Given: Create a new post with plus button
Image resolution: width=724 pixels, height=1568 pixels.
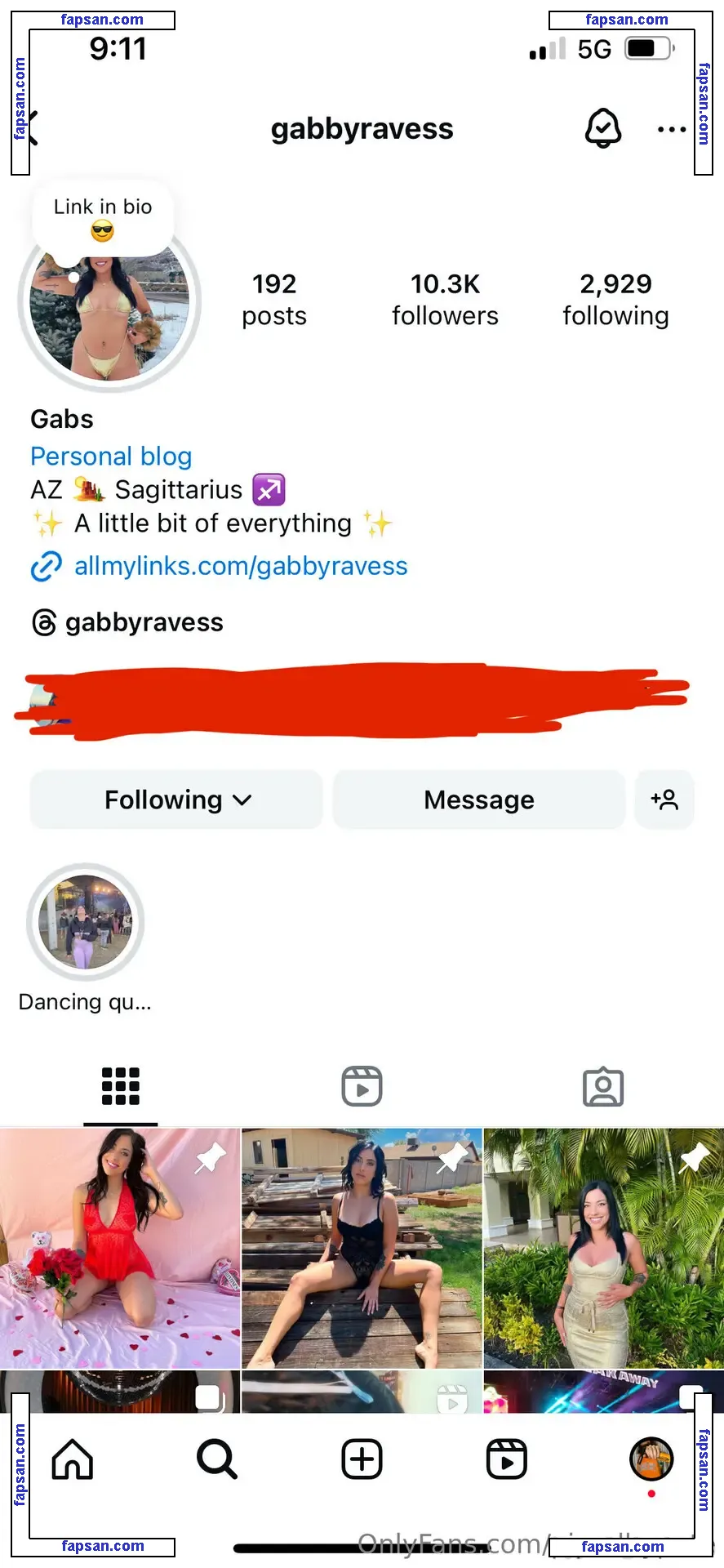Looking at the screenshot, I should click(362, 1459).
